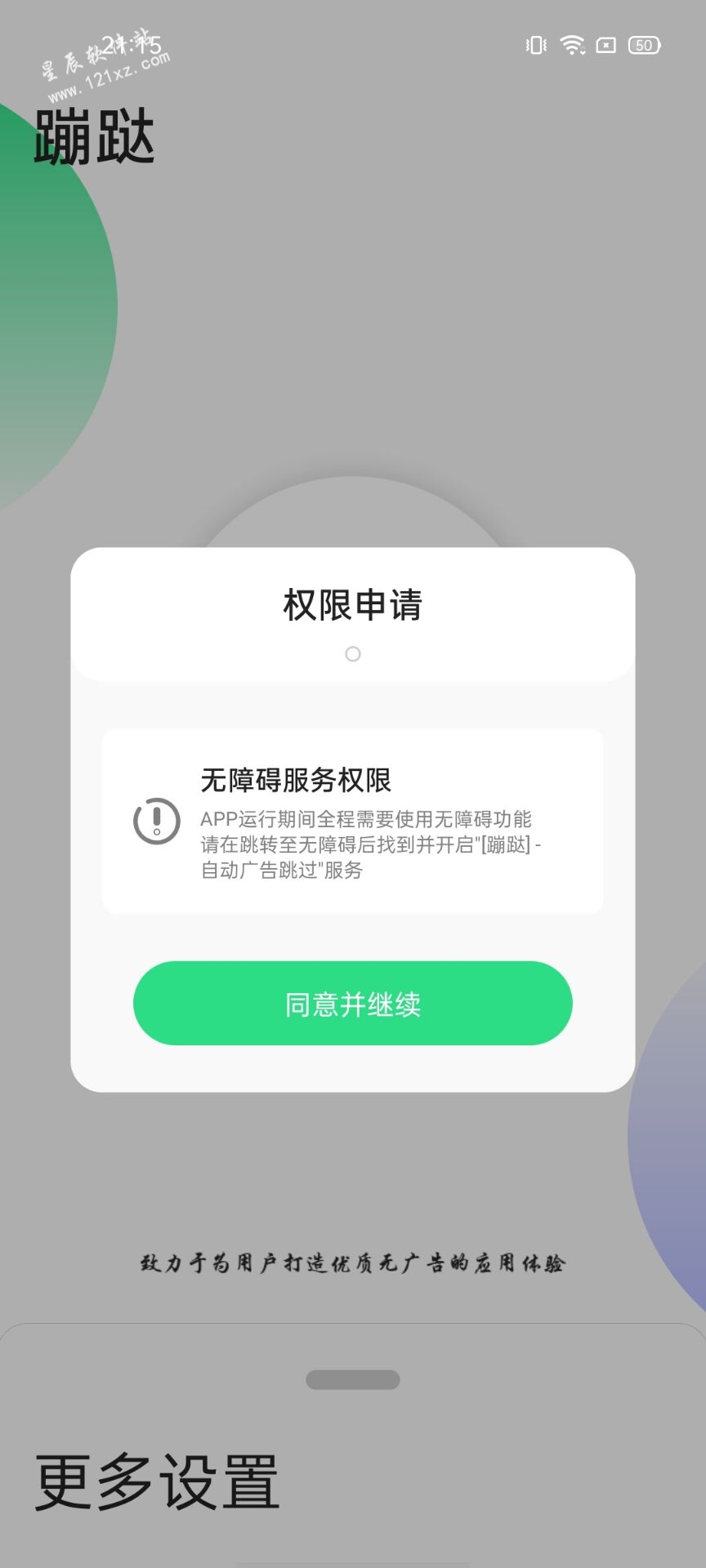Tap the 更多设置 panel handle

pyautogui.click(x=352, y=1379)
